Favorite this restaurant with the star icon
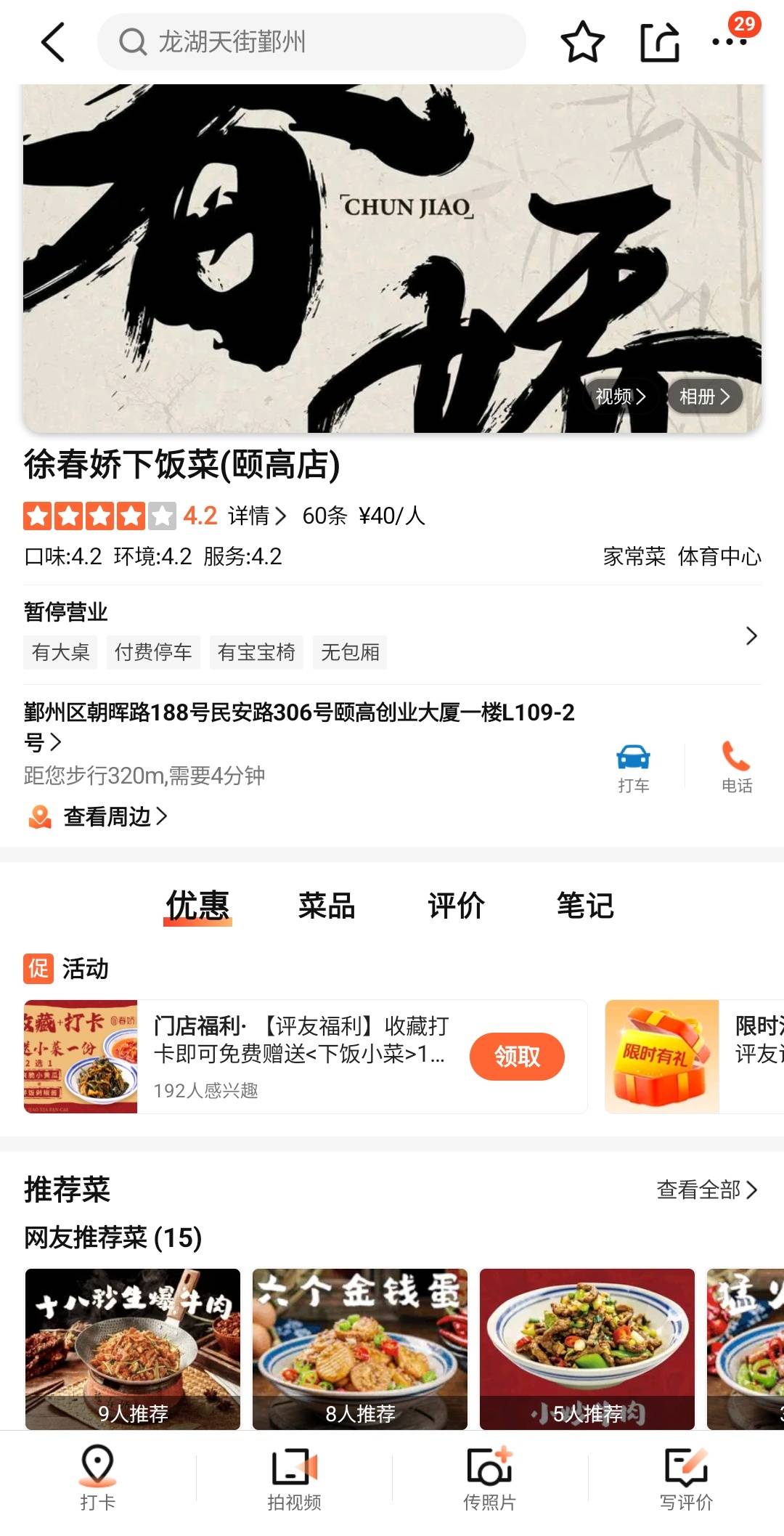 pyautogui.click(x=582, y=42)
